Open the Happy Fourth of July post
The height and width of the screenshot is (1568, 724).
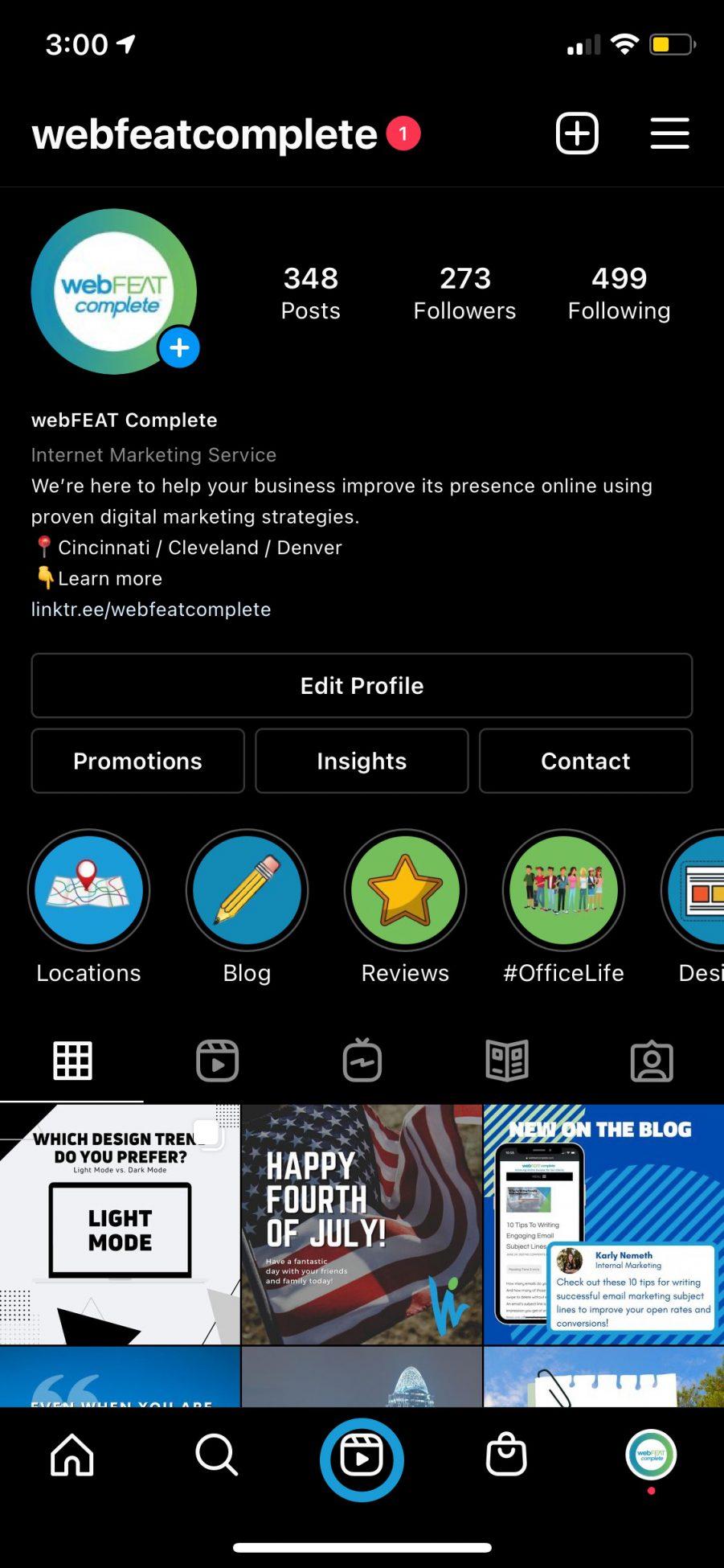click(x=362, y=1224)
